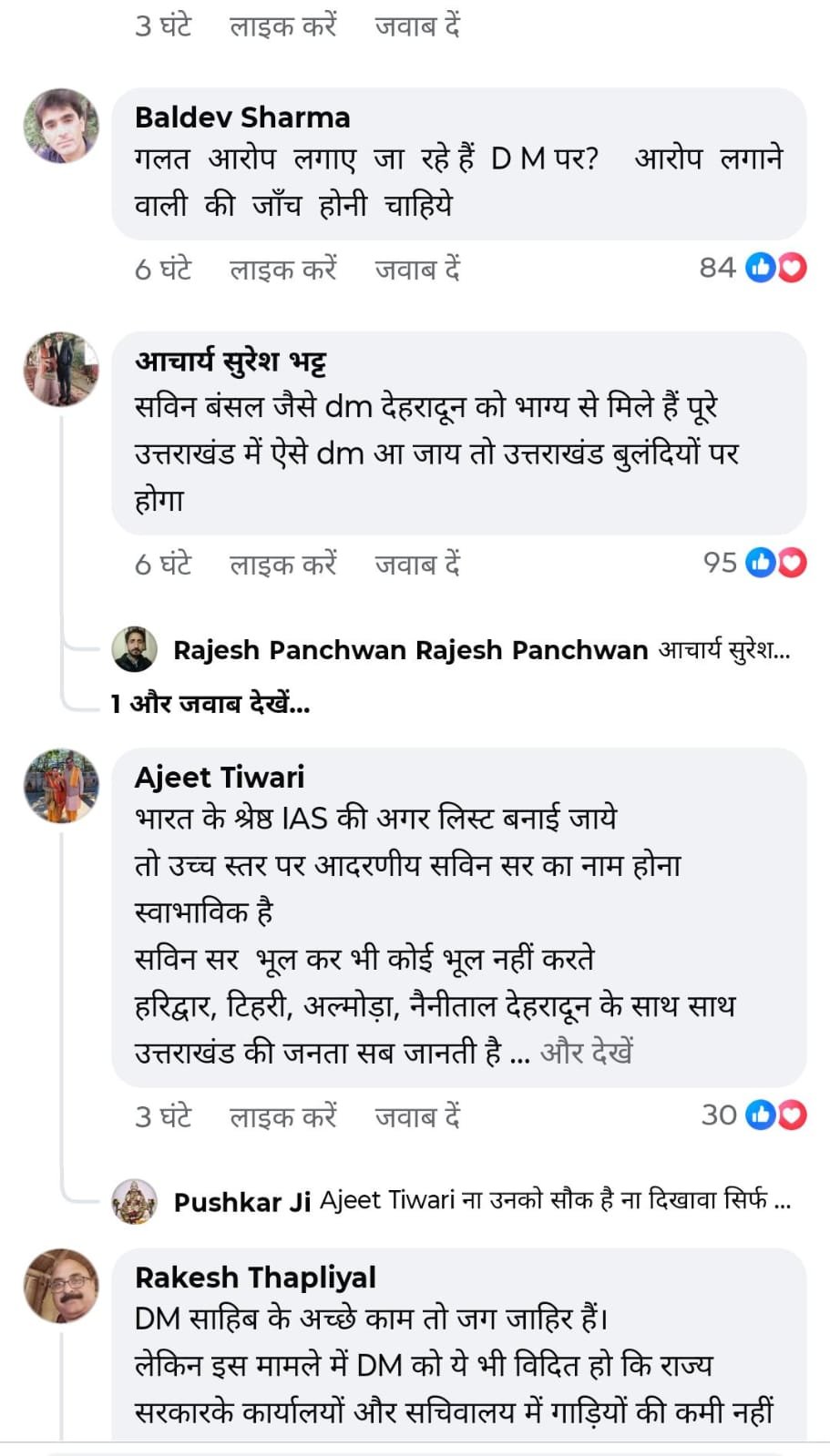Screen dimensions: 830x1456
Task: Expand Ajeet Tiwari's comment with 'और देखें'
Action: pyautogui.click(x=587, y=1053)
